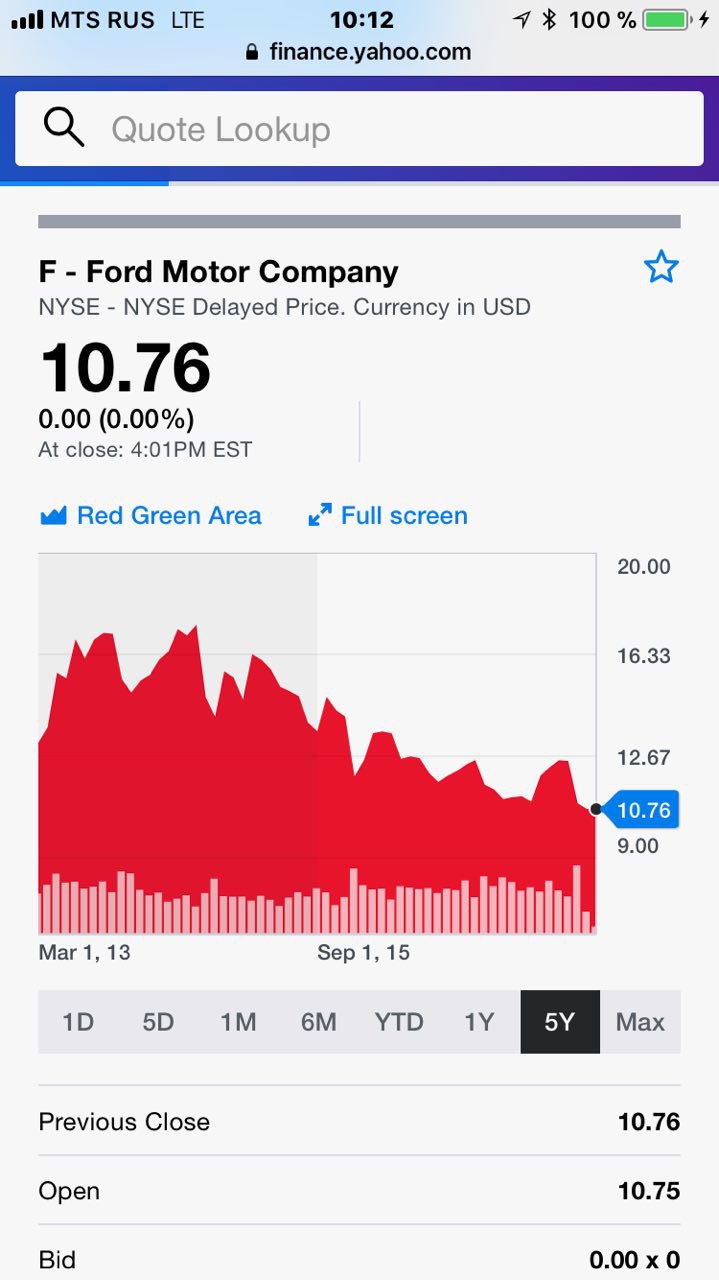The width and height of the screenshot is (719, 1280).
Task: Select the 5Y chart range
Action: [560, 1022]
